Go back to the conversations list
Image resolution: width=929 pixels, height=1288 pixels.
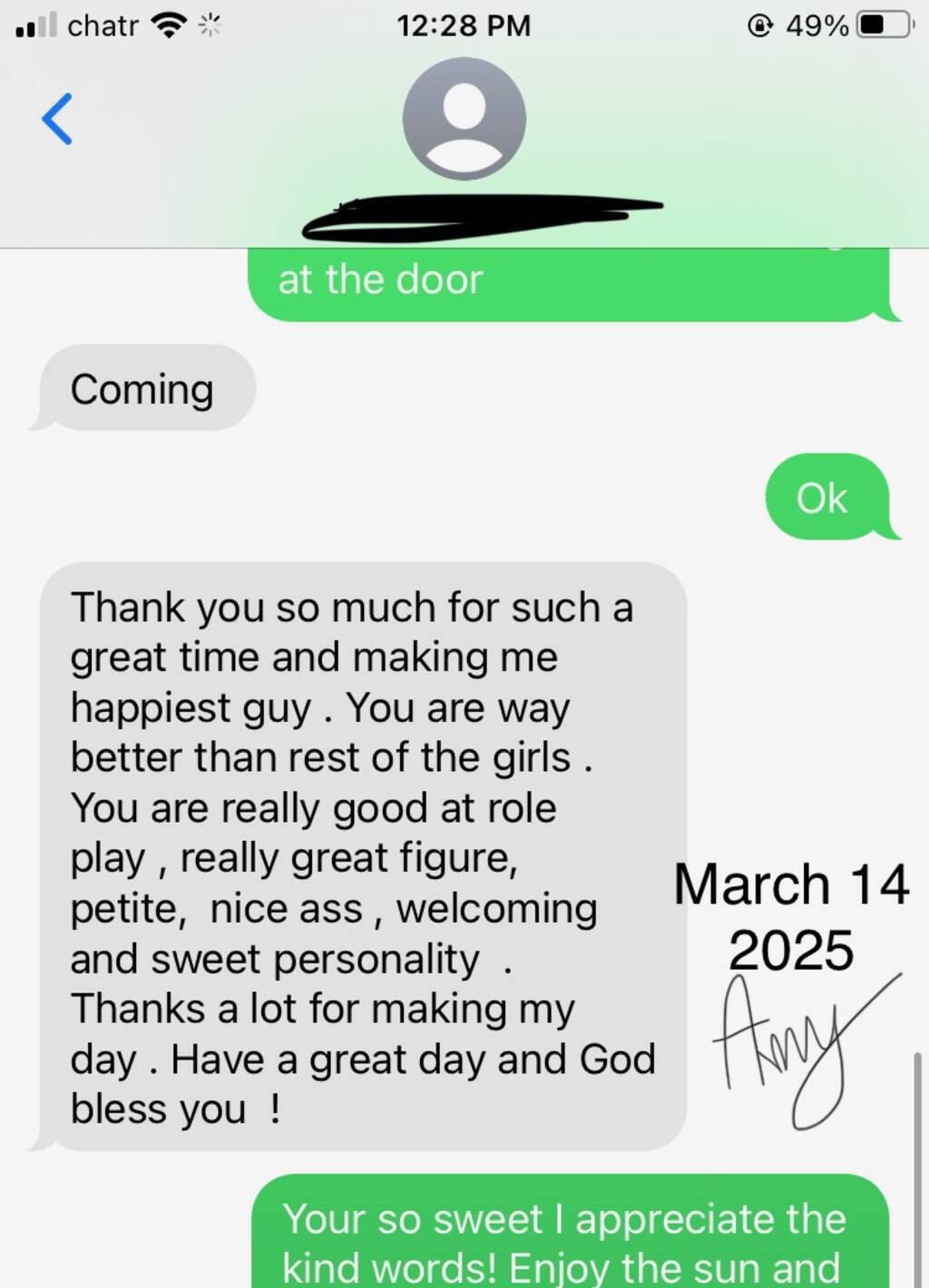tap(56, 119)
